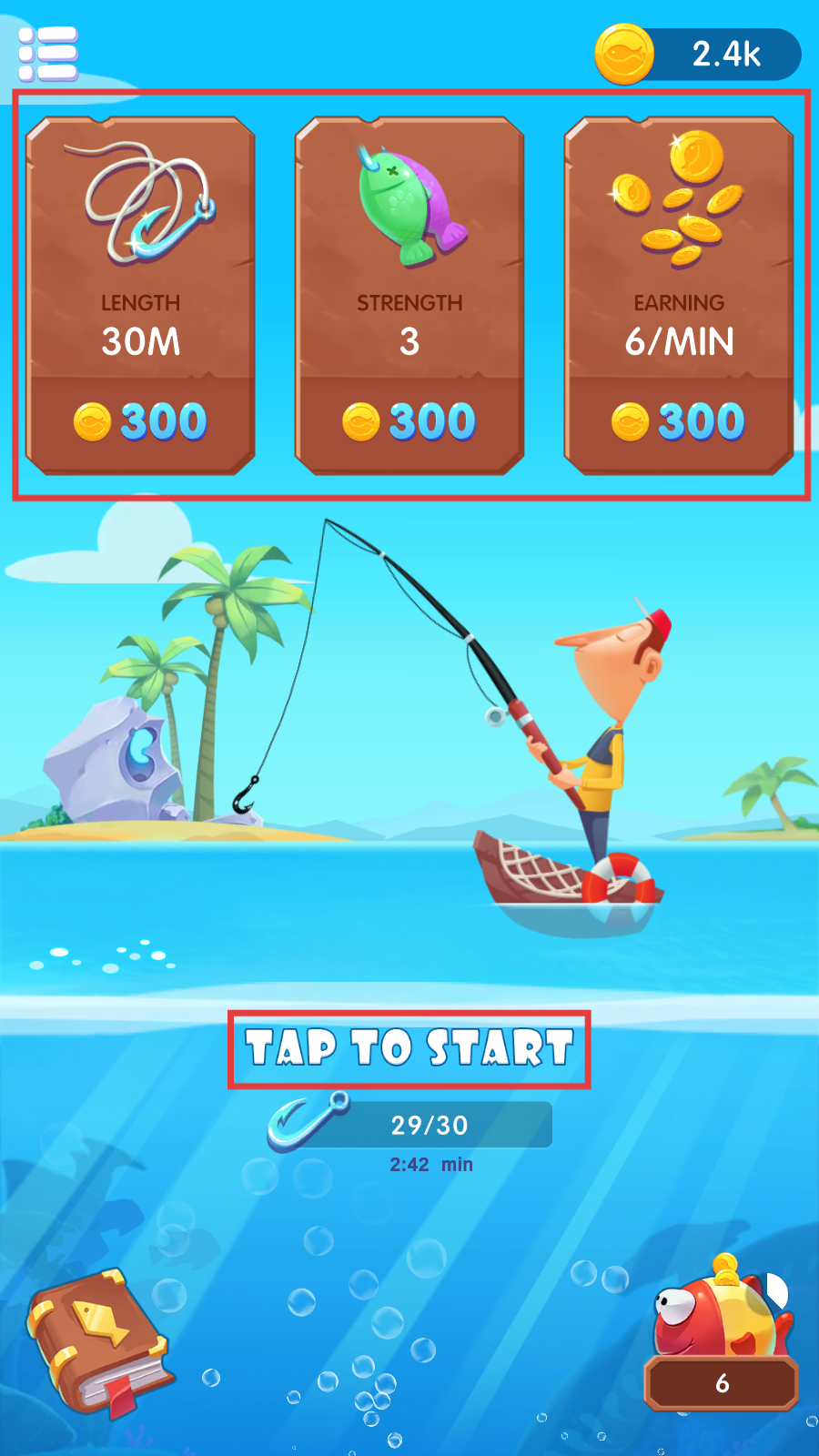Upgrade Strength for 300 coins
Screen dimensions: 819x1456
coord(409,296)
